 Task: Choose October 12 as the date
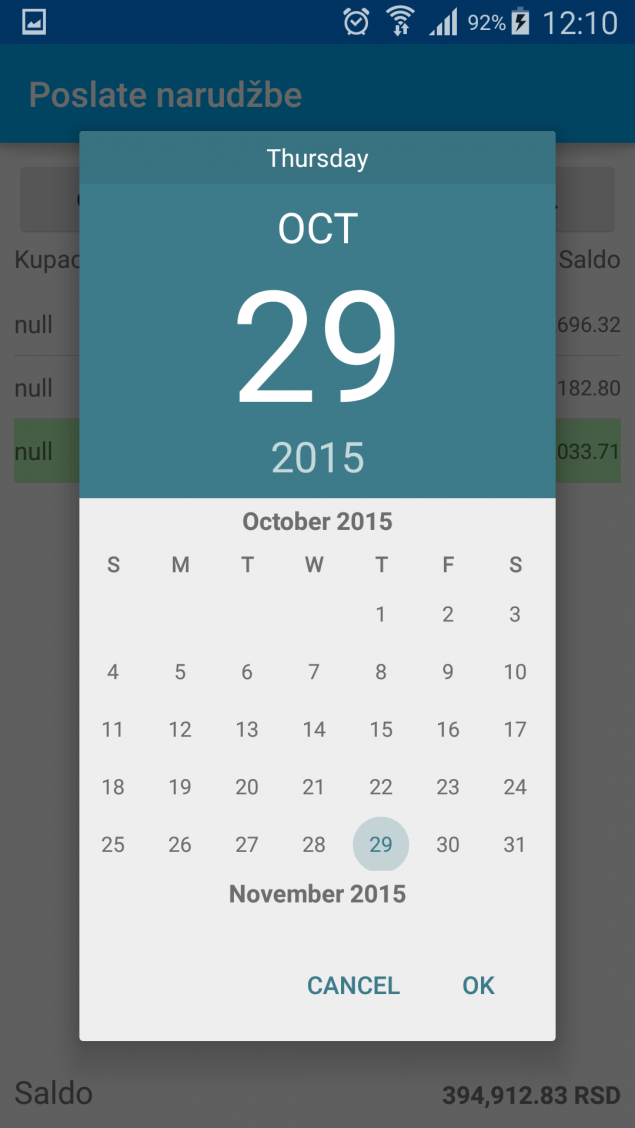click(180, 730)
